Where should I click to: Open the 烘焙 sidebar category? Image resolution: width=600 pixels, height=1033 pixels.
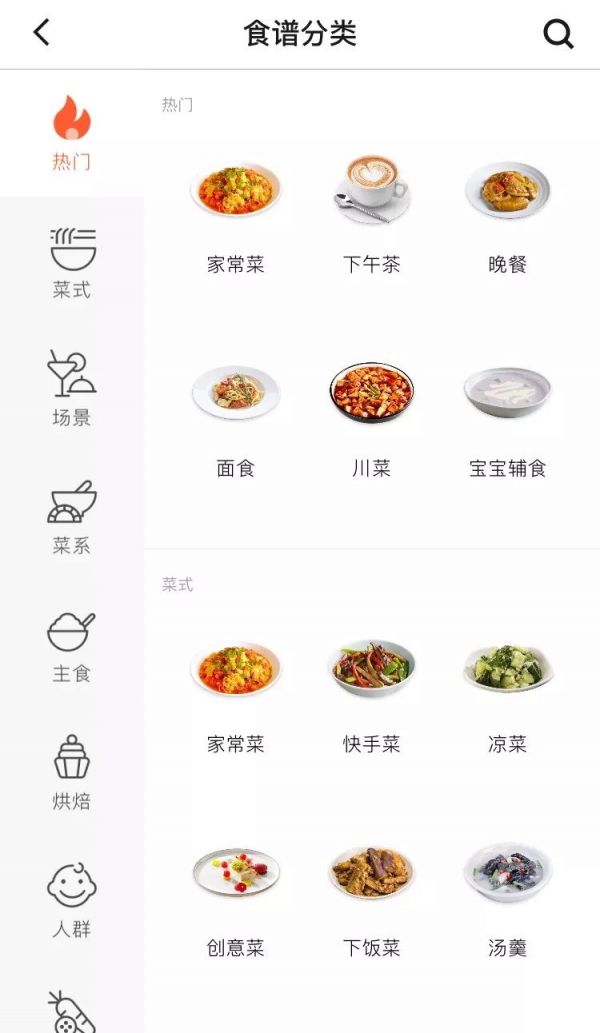coord(72,773)
